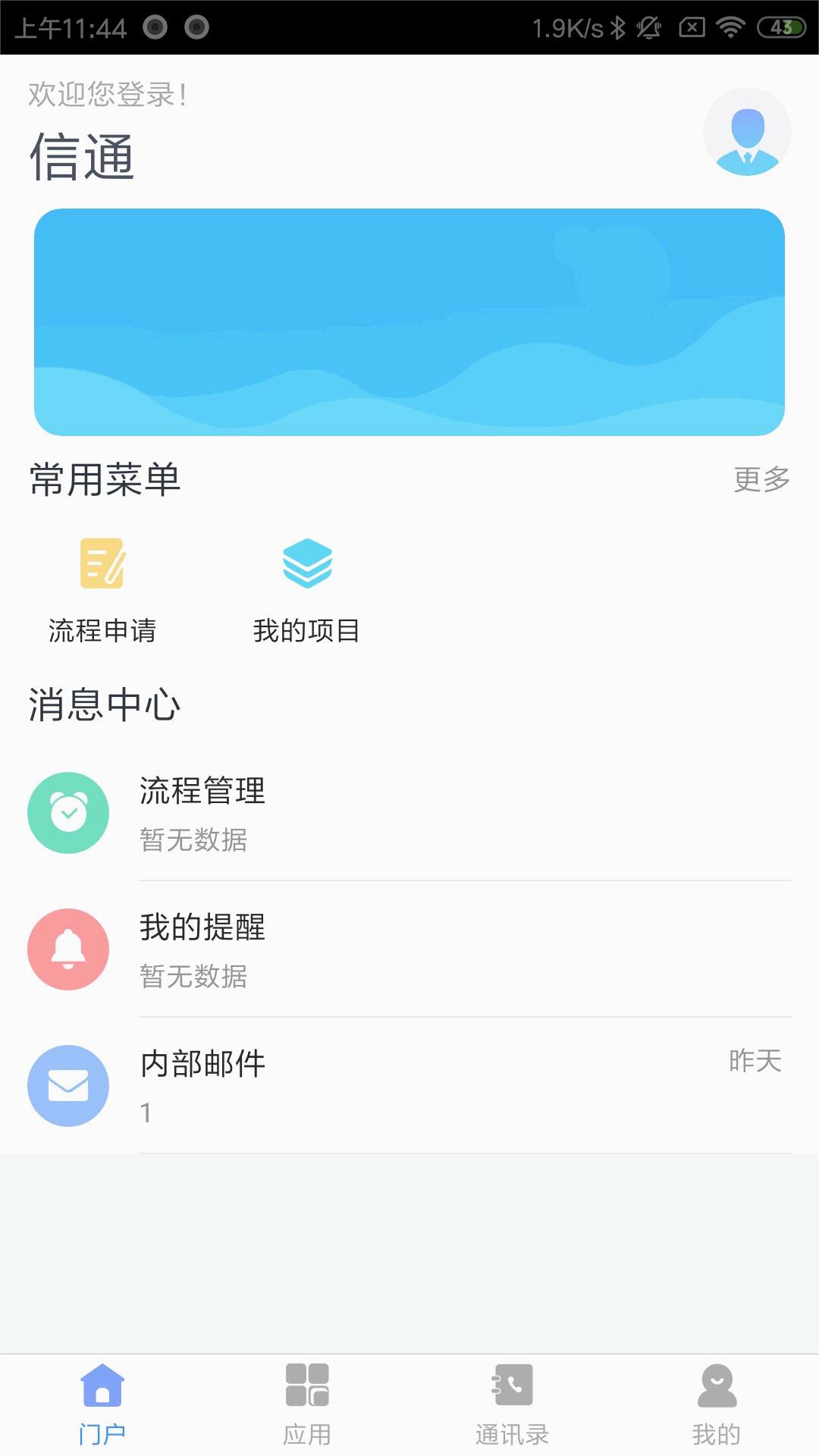819x1456 pixels.
Task: Click the red 我的提醒 bell icon
Action: pos(68,949)
